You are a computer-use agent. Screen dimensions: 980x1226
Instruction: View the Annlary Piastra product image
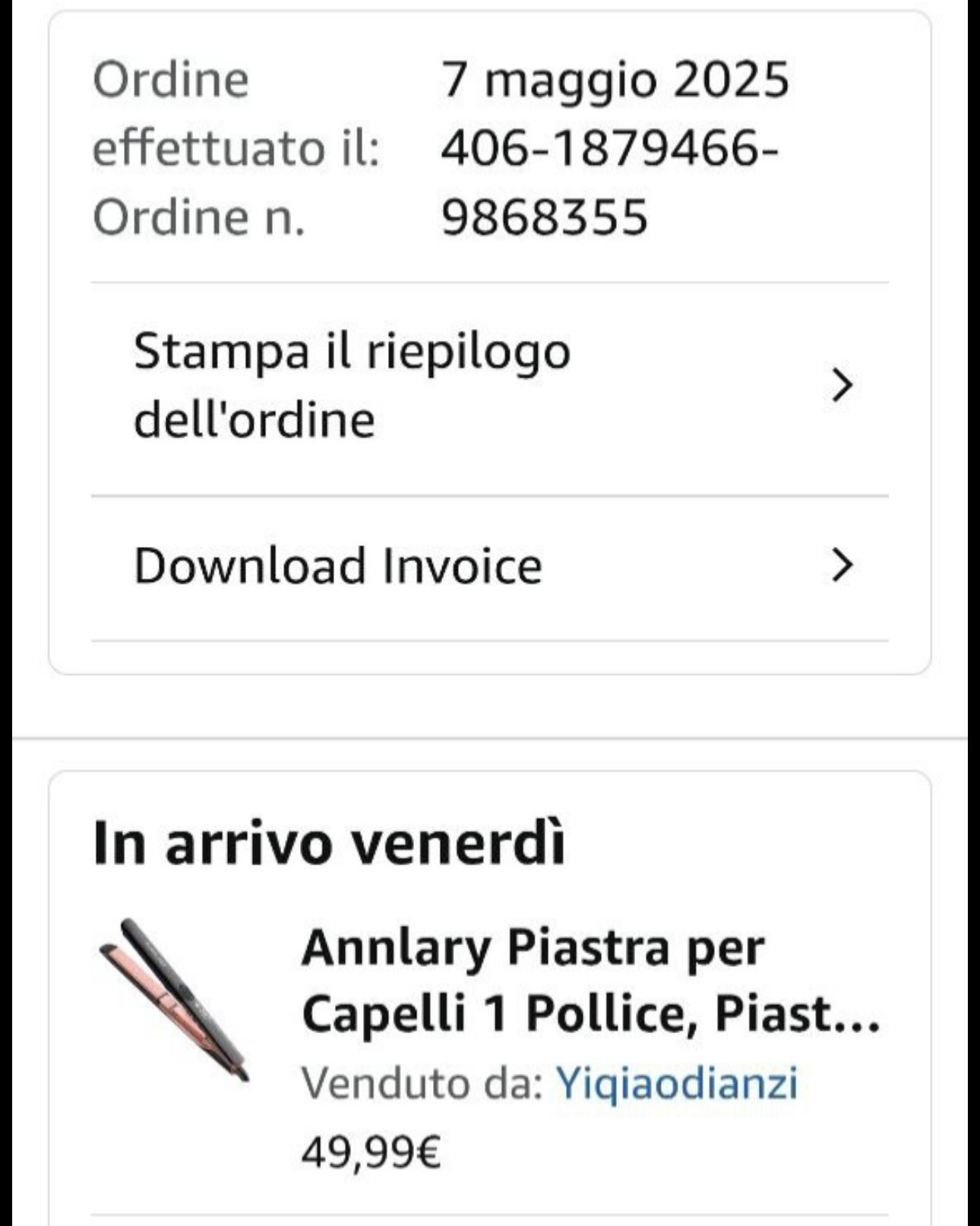tap(175, 1000)
